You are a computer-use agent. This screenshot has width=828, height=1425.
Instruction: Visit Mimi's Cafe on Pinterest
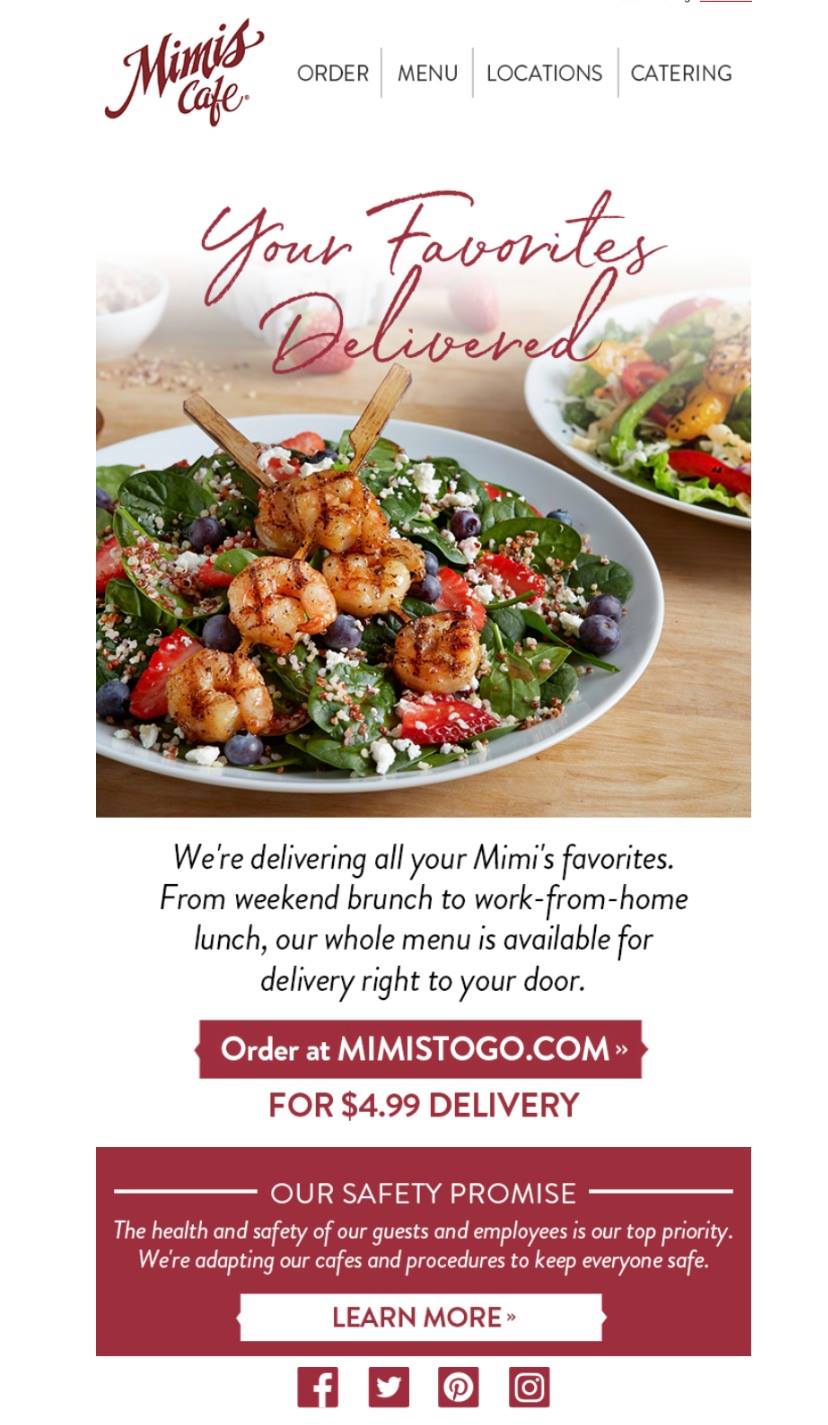pyautogui.click(x=458, y=1387)
